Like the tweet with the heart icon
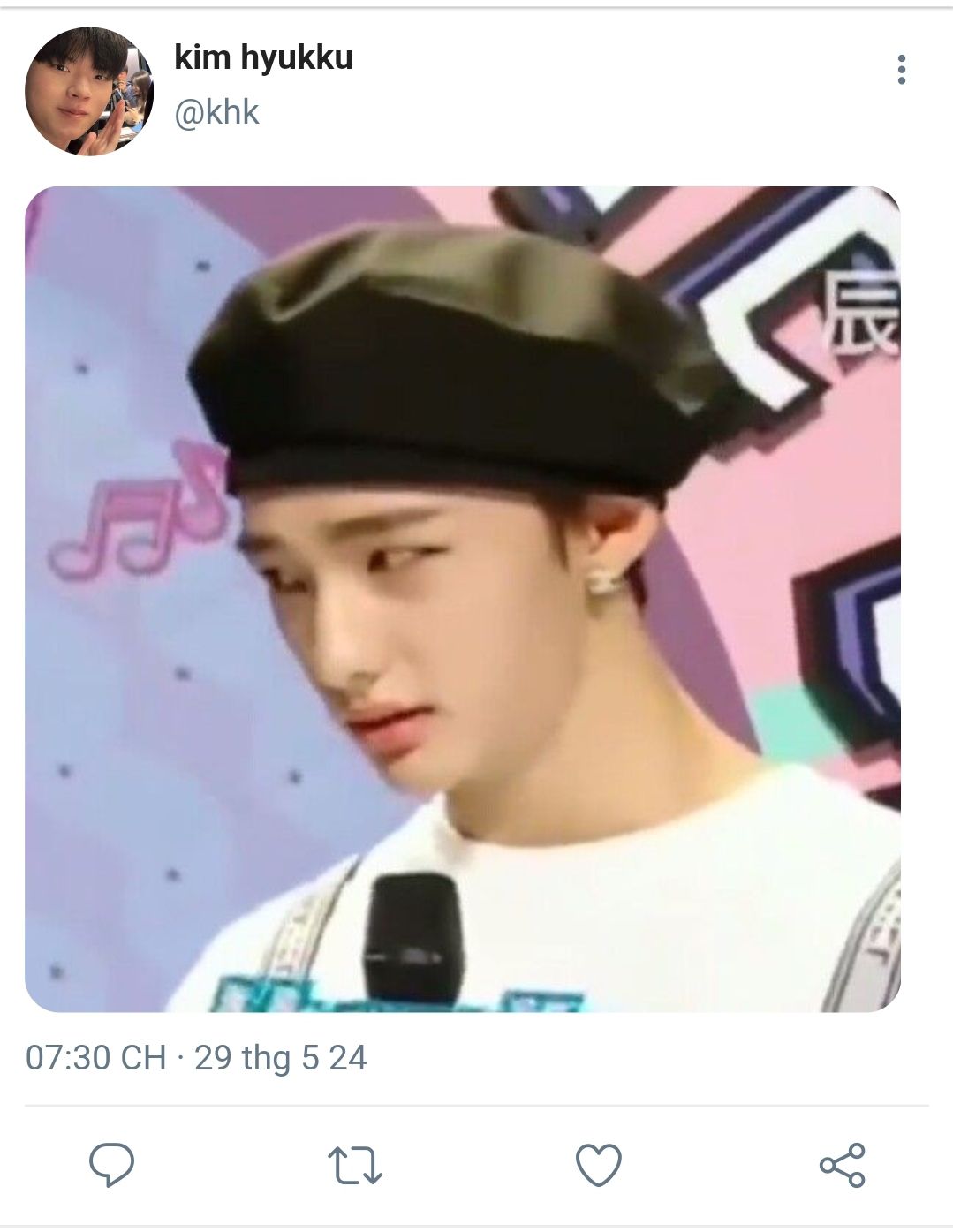The height and width of the screenshot is (1232, 953). (598, 1165)
